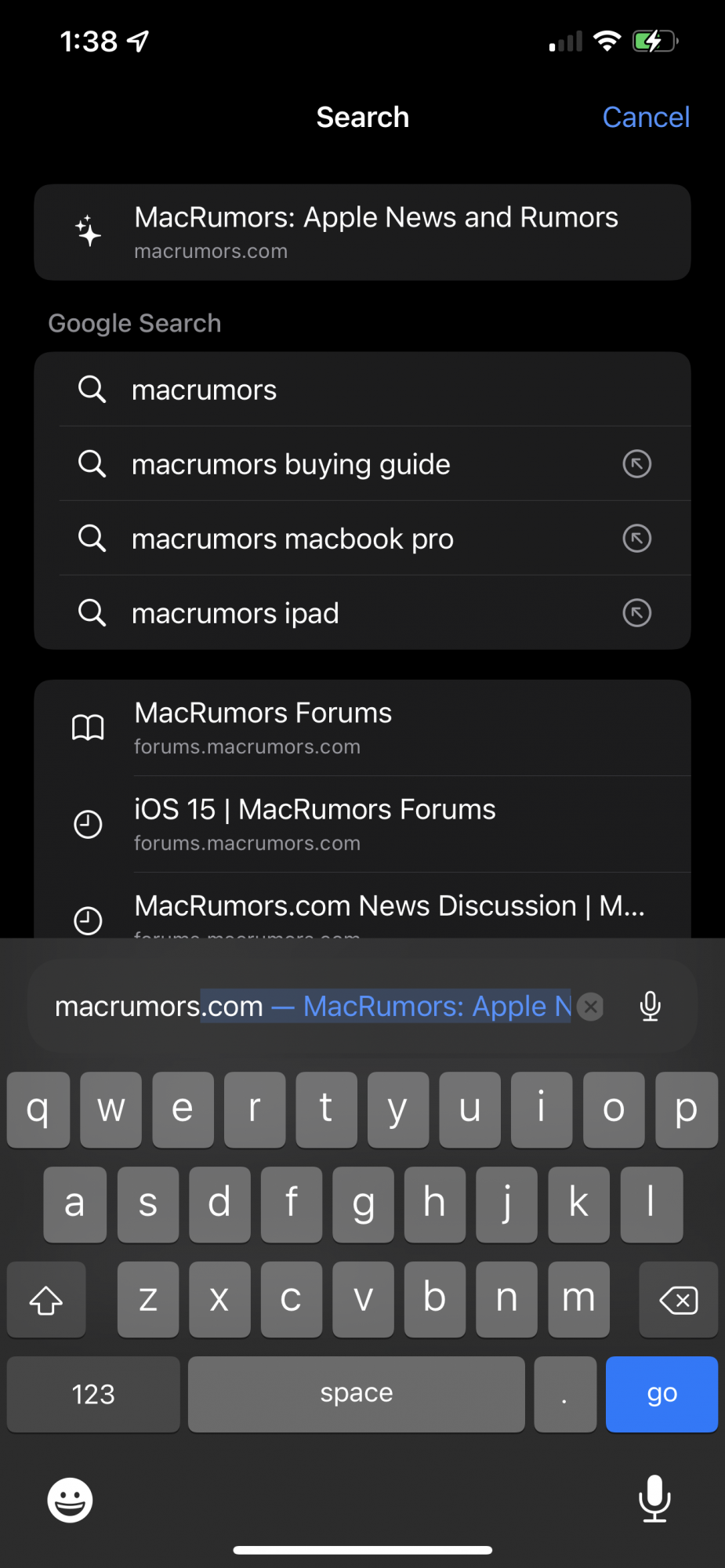Open the MacRumors: Apple News and Rumors top hit
Screen dimensions: 725x1568
362,232
